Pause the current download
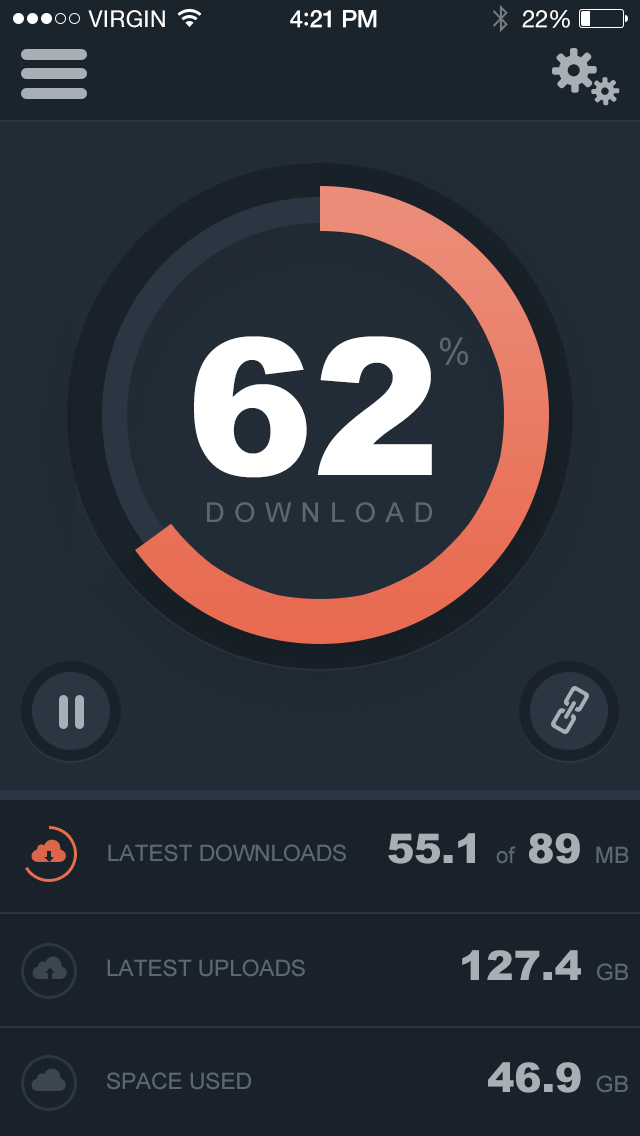Screen dimensions: 640x1136 [71, 711]
